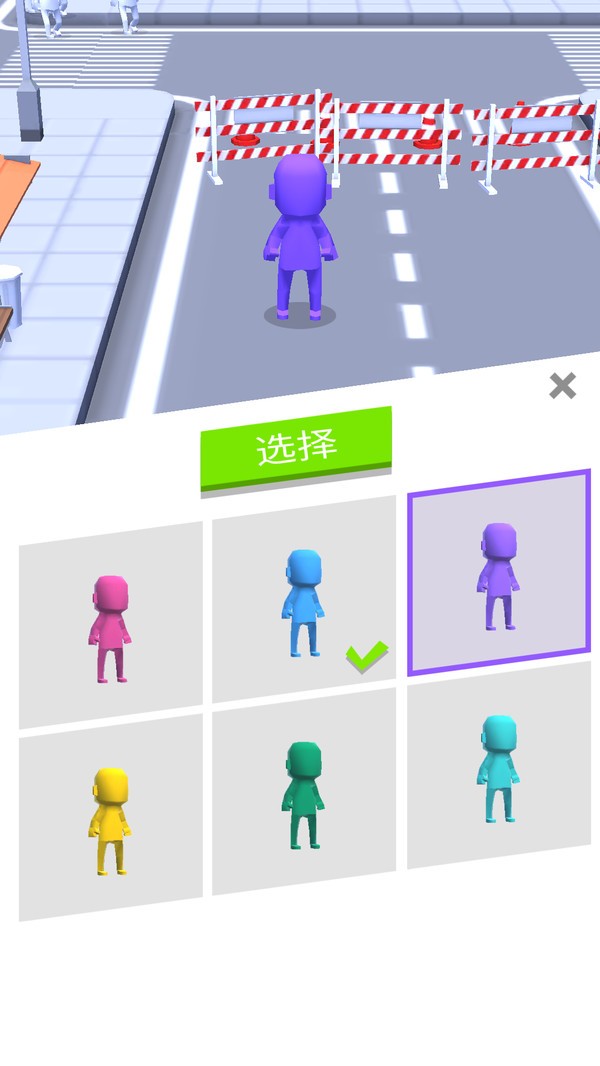The width and height of the screenshot is (600, 1066).
Task: Select the cyan character skin
Action: point(497,767)
